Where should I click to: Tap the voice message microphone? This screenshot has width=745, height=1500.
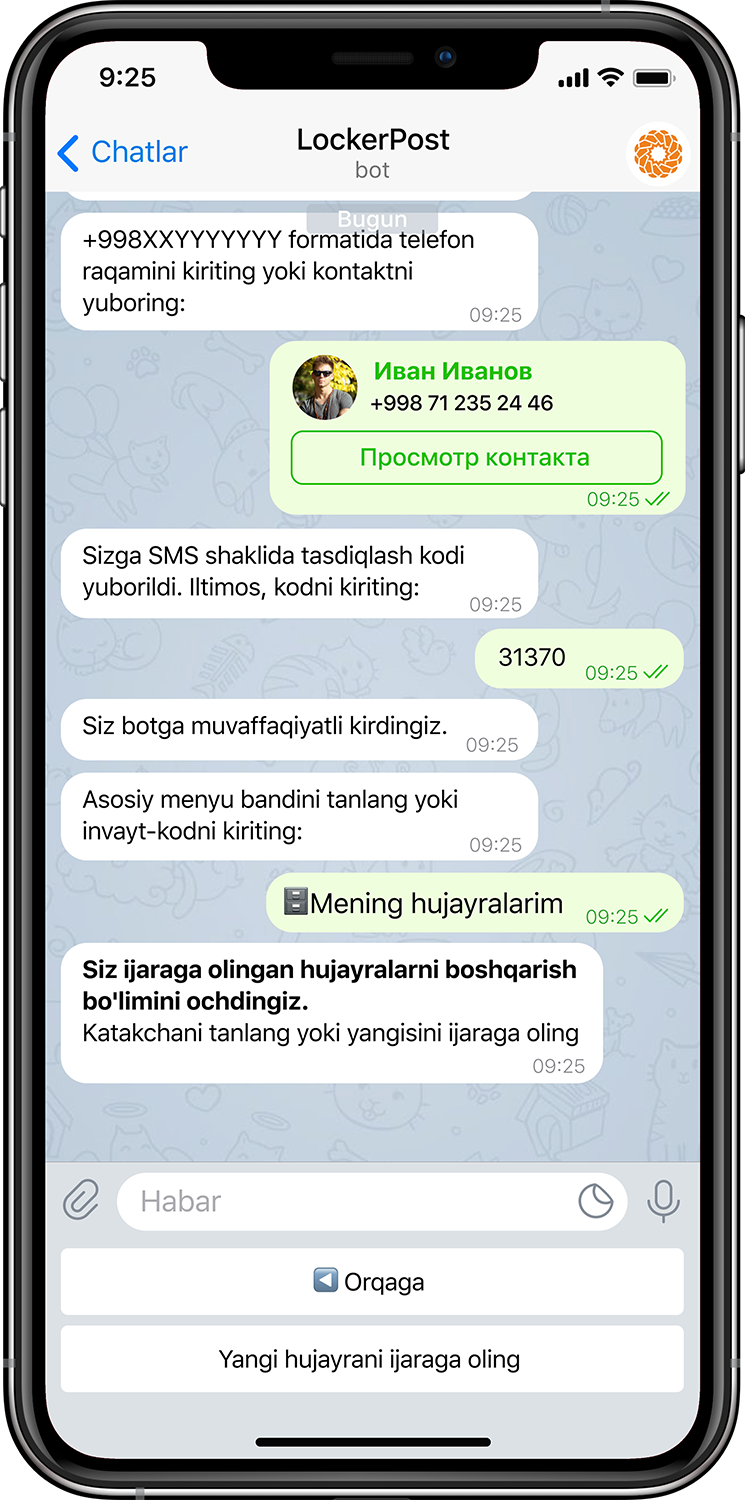click(663, 1200)
